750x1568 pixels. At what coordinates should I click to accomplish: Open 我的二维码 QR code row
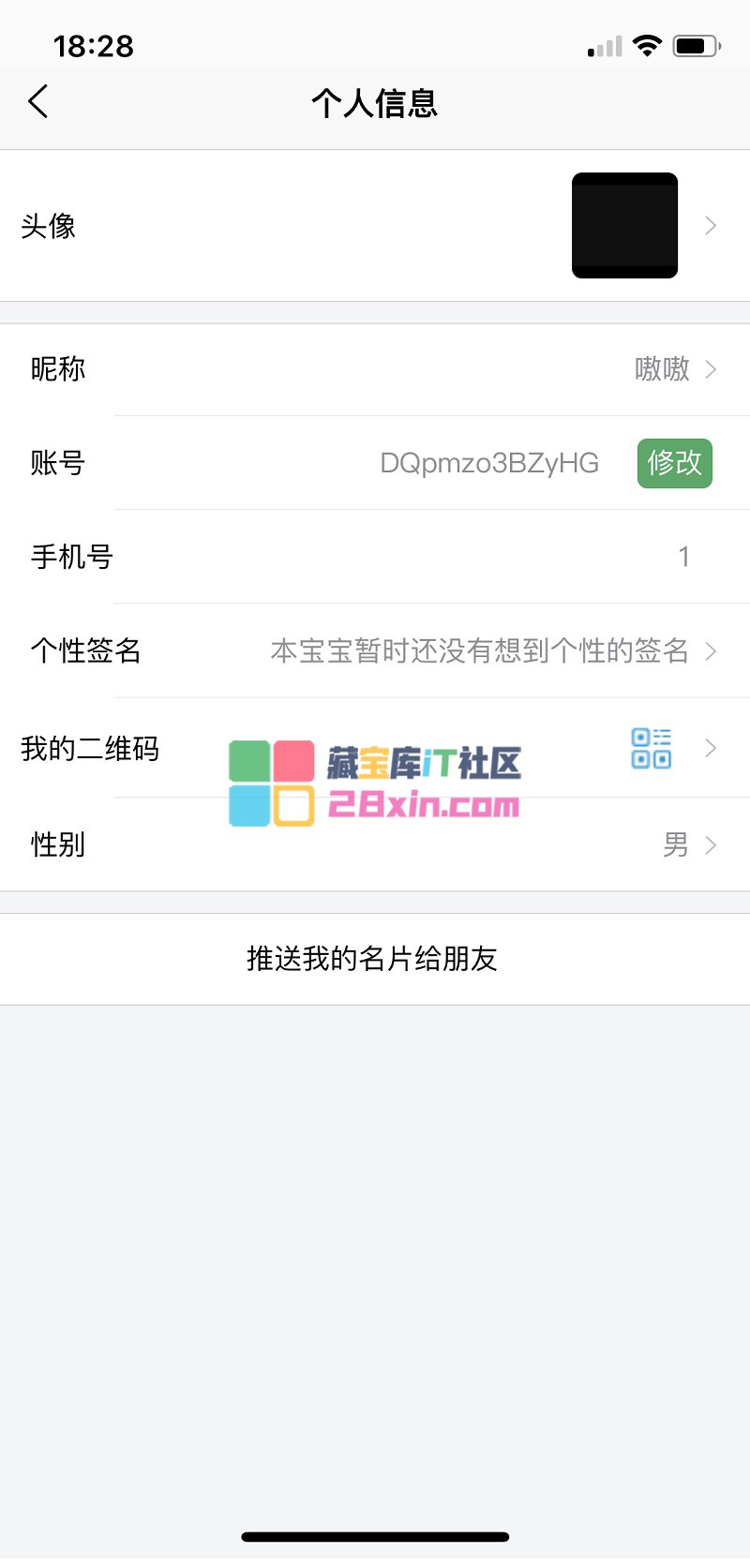375,748
